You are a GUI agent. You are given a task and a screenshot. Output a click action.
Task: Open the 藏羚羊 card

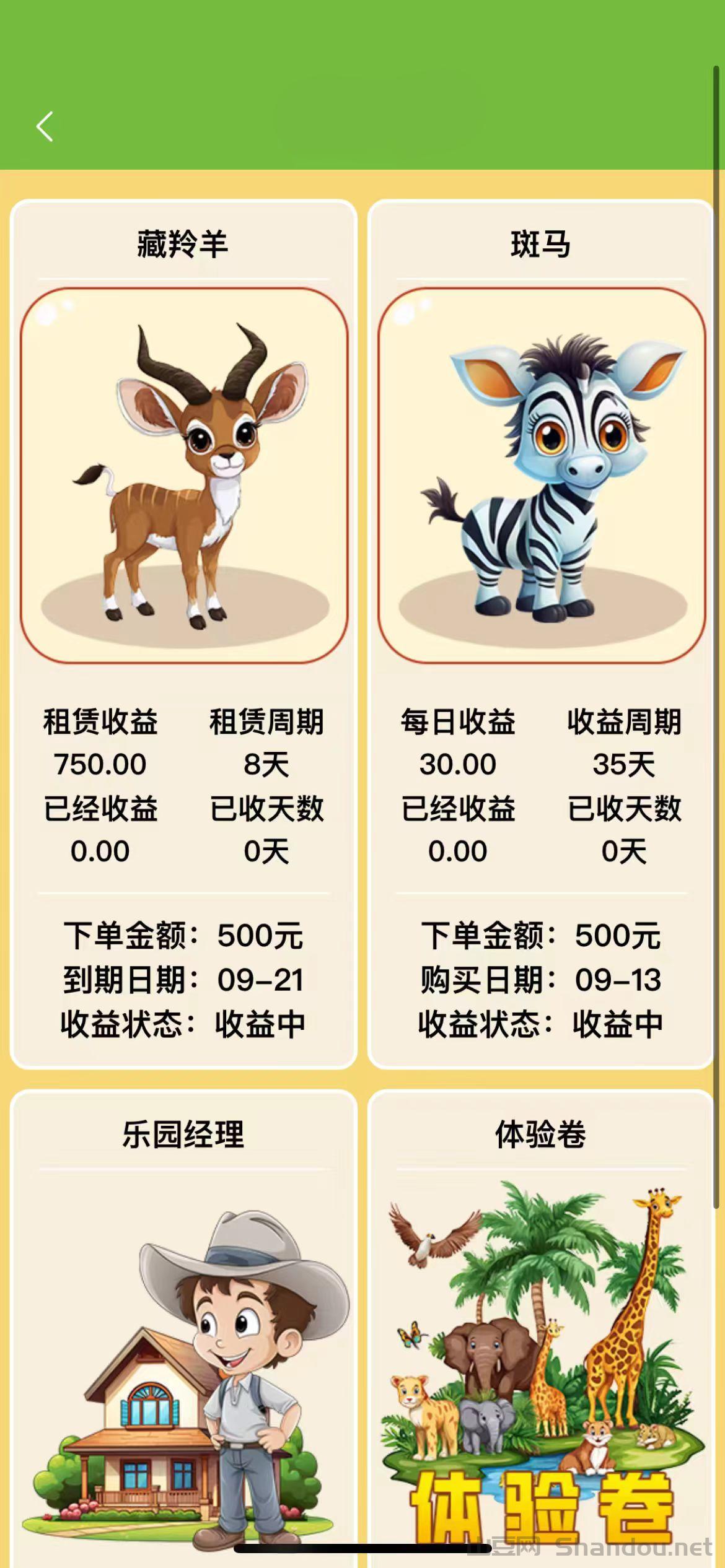click(183, 475)
